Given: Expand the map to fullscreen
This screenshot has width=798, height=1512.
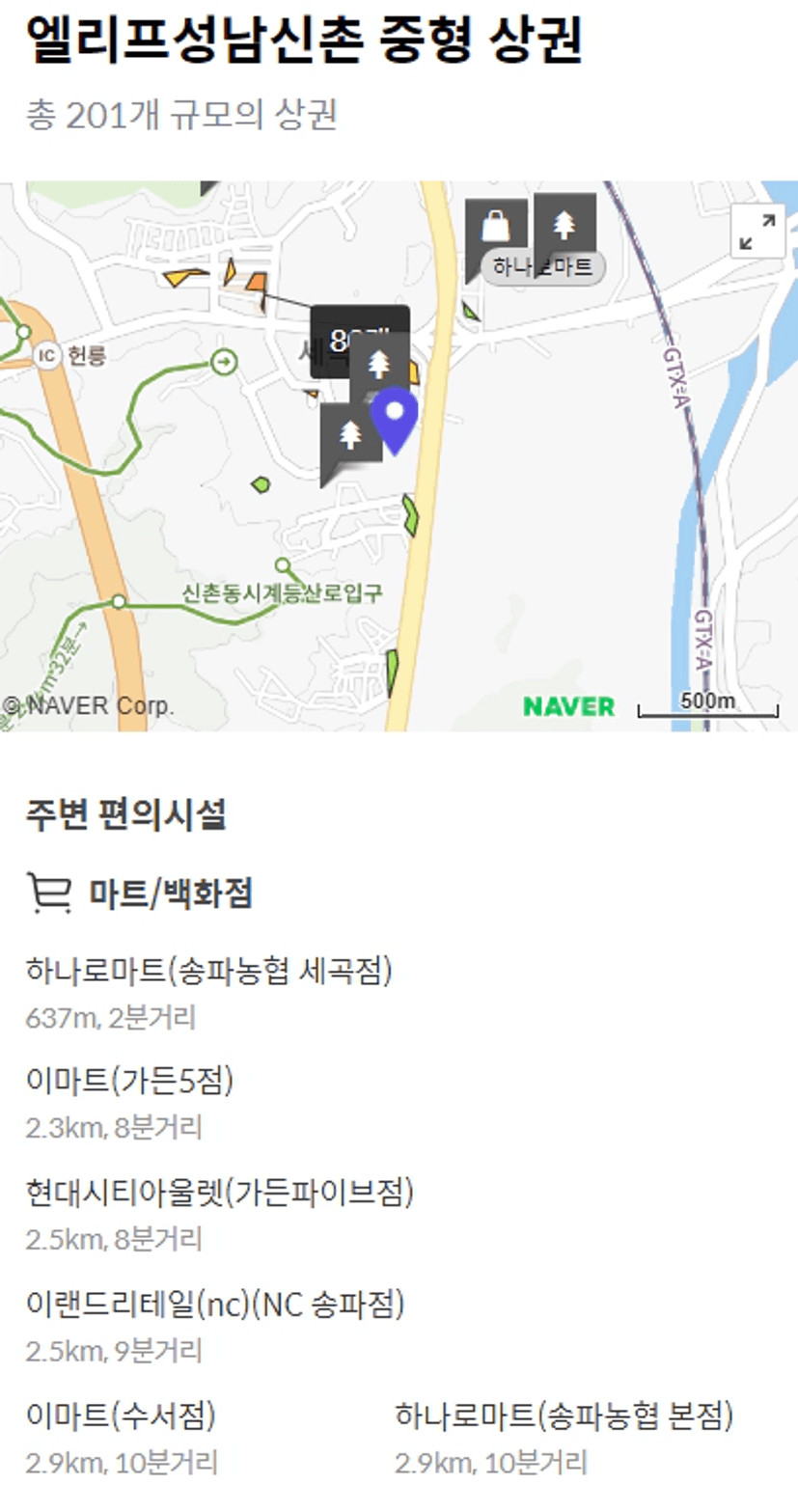Looking at the screenshot, I should 757,232.
